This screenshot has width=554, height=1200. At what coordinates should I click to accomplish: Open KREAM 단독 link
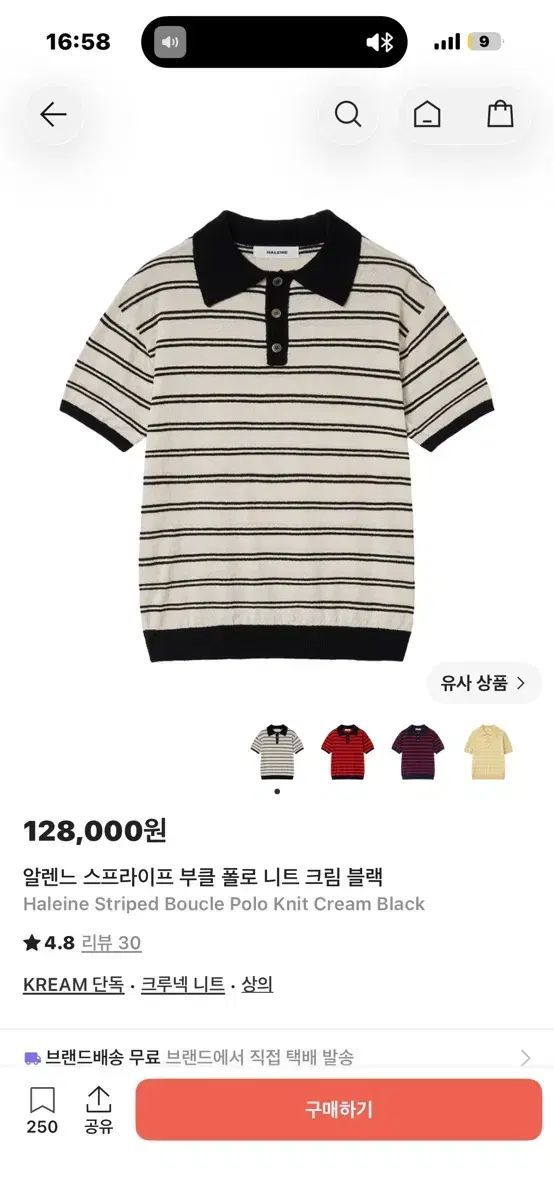click(74, 985)
